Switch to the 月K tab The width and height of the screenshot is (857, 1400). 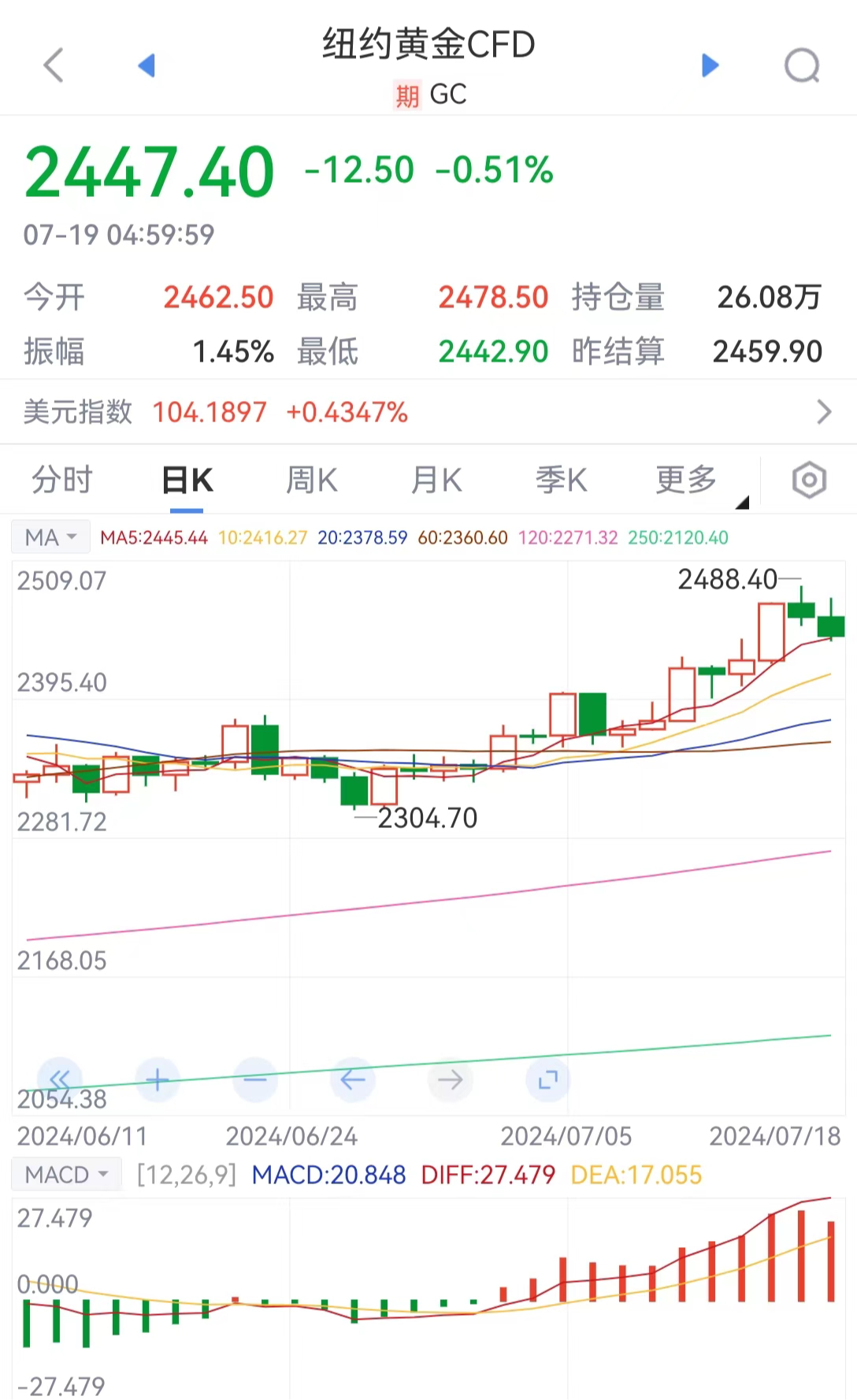(436, 480)
